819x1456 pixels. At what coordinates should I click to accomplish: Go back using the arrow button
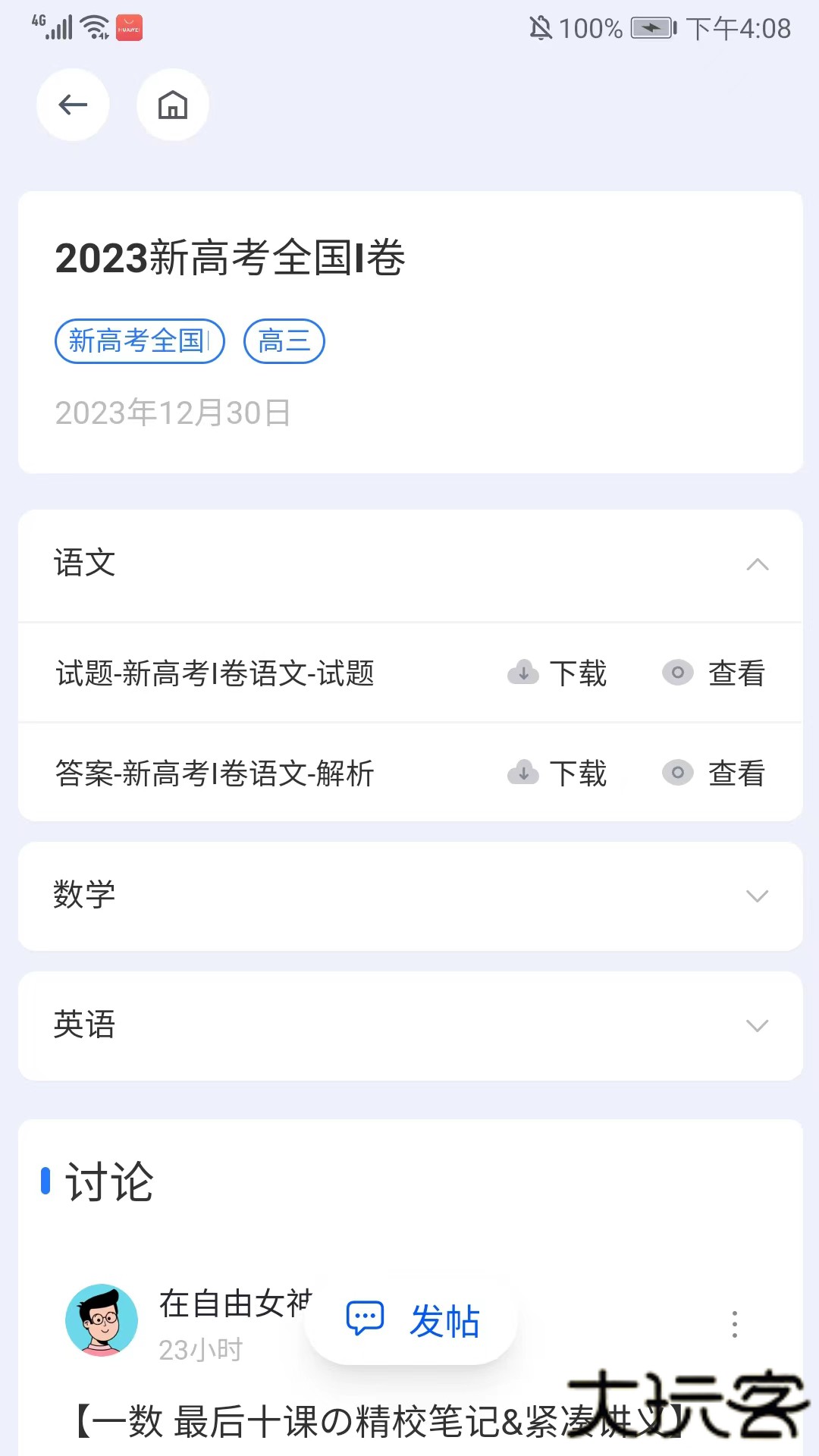(73, 105)
